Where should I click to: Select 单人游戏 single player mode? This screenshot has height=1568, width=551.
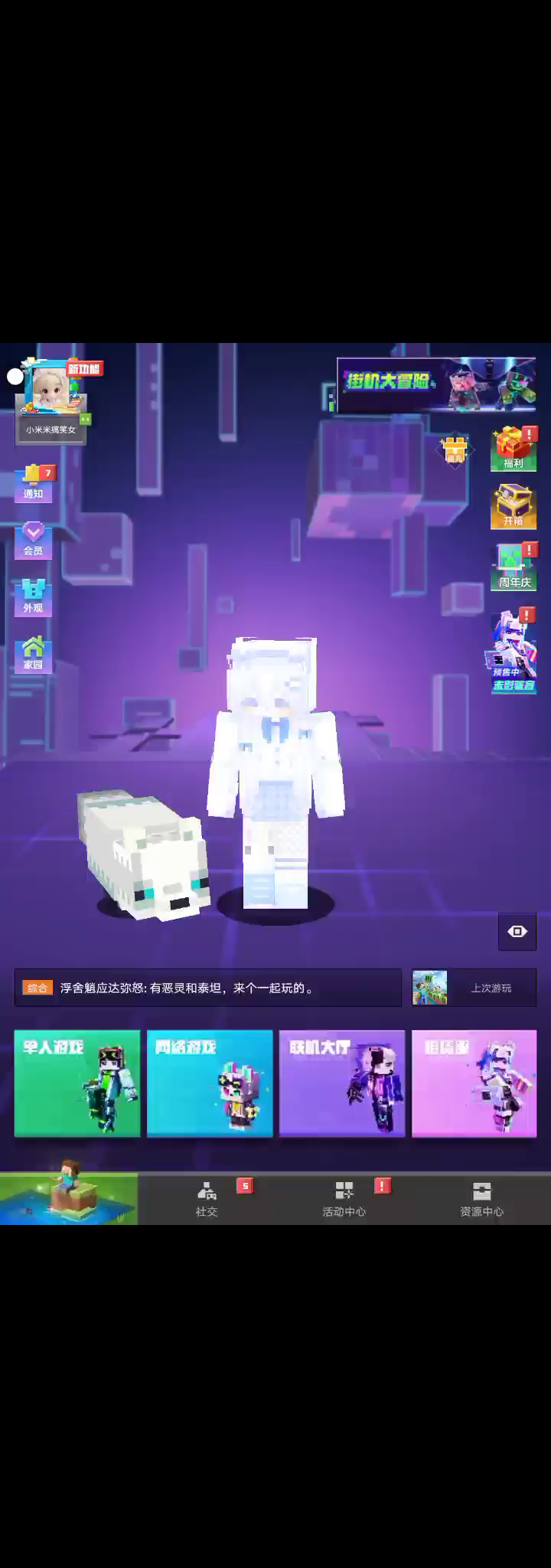pyautogui.click(x=77, y=1083)
